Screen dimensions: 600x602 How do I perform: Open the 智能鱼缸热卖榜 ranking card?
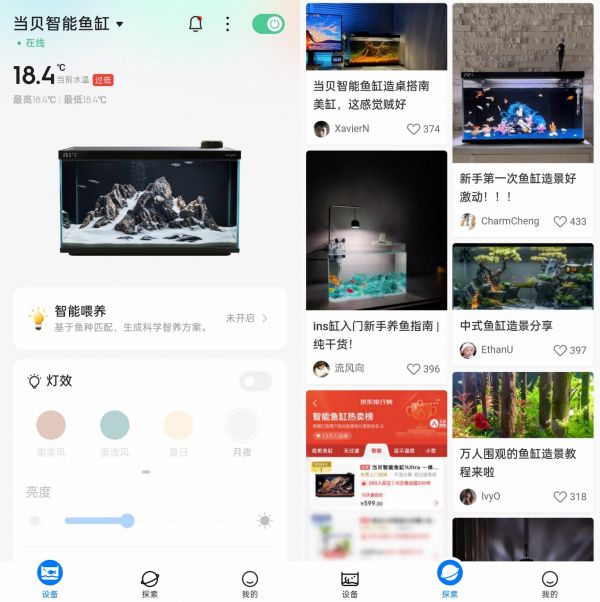(376, 450)
